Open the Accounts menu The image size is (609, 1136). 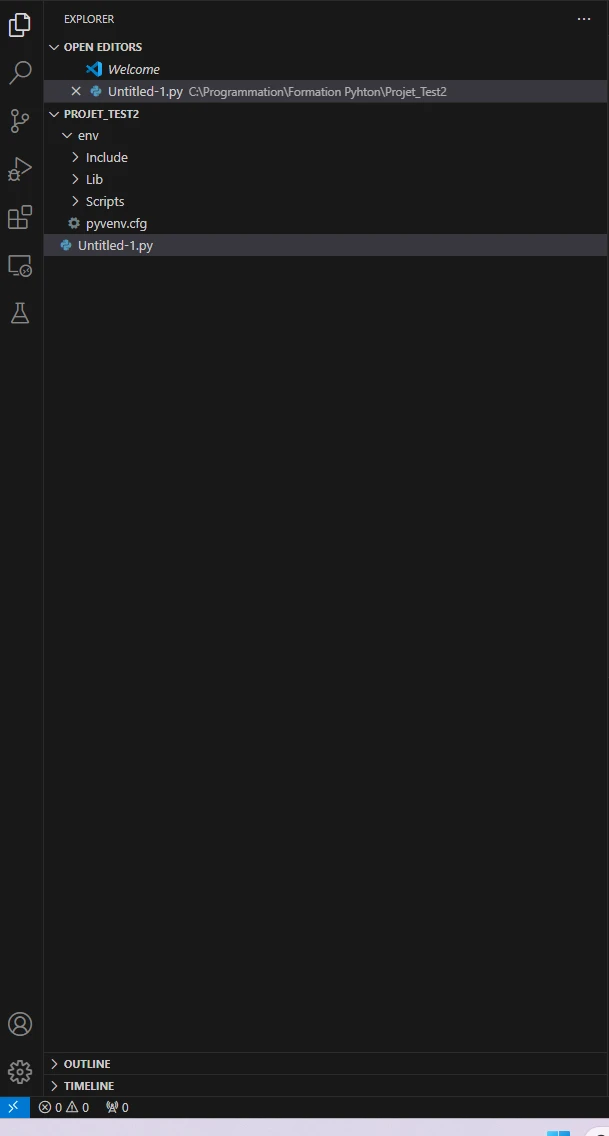pyautogui.click(x=20, y=1024)
